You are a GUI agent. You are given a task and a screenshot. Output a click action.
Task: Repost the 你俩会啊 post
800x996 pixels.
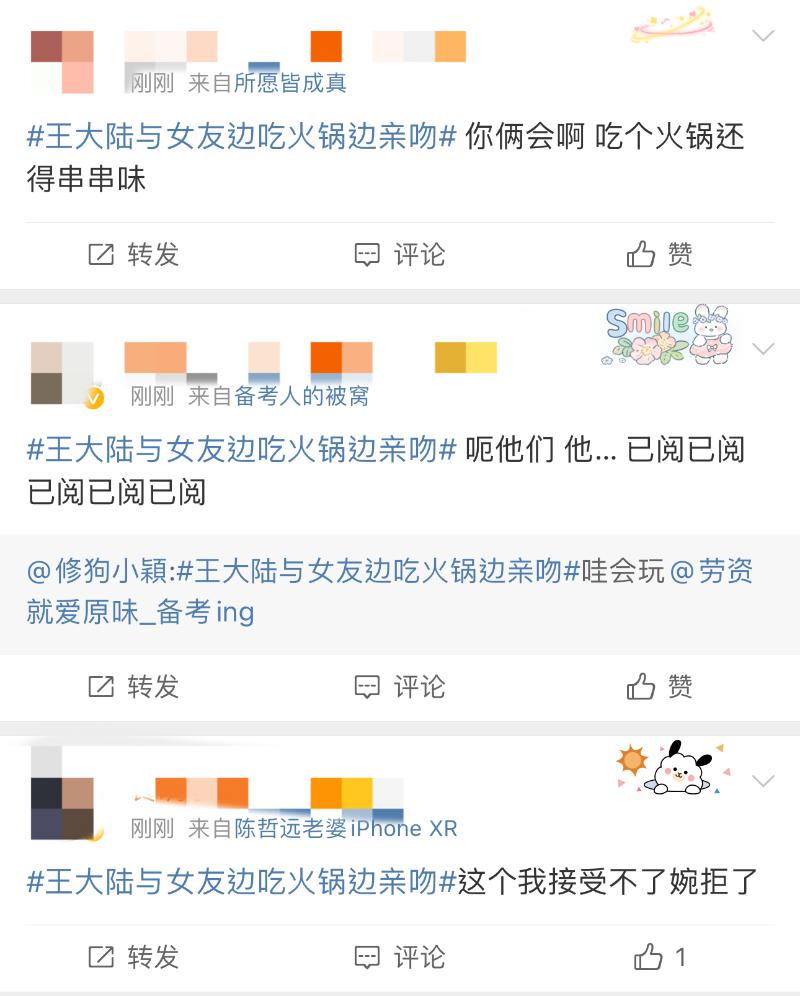tap(133, 255)
